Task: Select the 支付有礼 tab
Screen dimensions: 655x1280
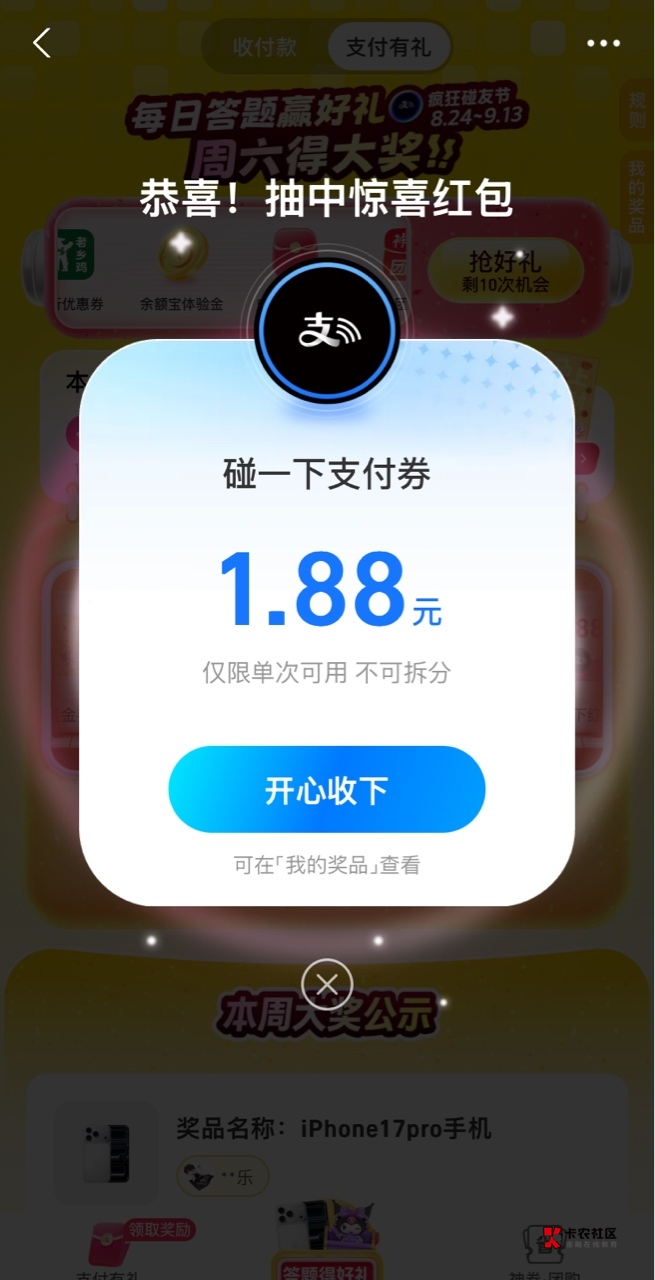Action: click(389, 47)
